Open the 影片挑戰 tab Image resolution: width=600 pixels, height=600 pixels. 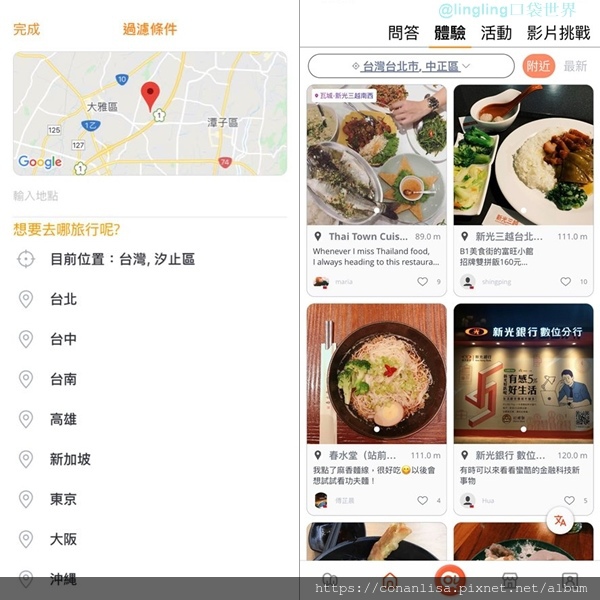pyautogui.click(x=558, y=33)
